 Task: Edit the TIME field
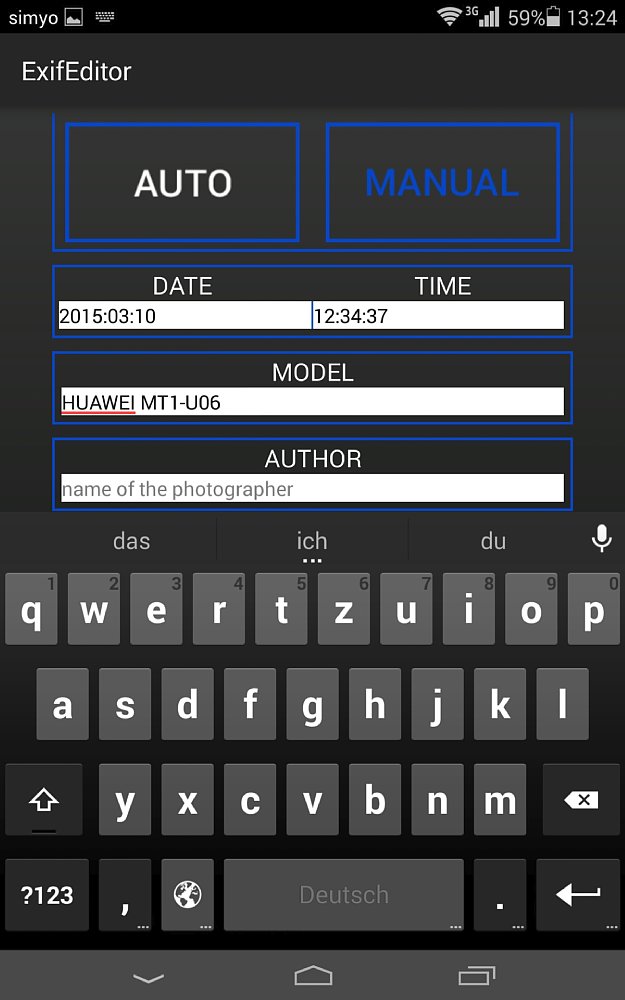coord(438,317)
